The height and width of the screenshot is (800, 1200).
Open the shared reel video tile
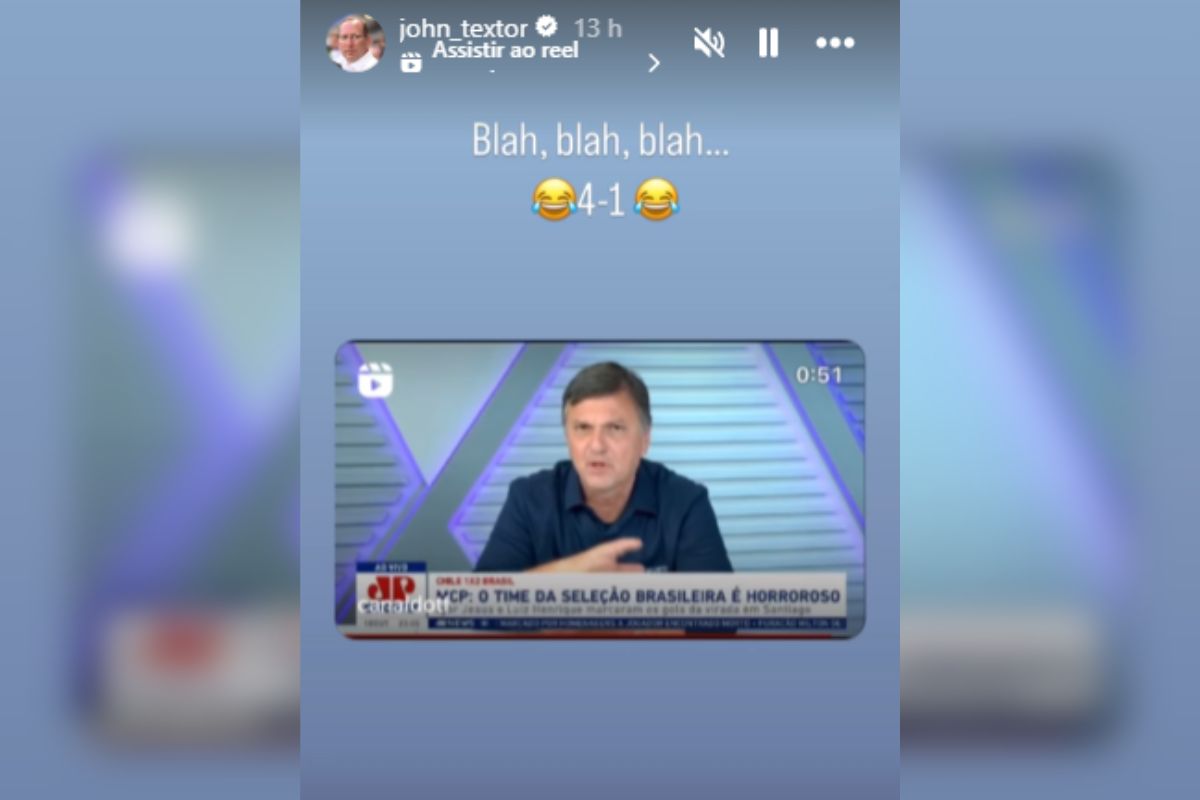coord(600,488)
